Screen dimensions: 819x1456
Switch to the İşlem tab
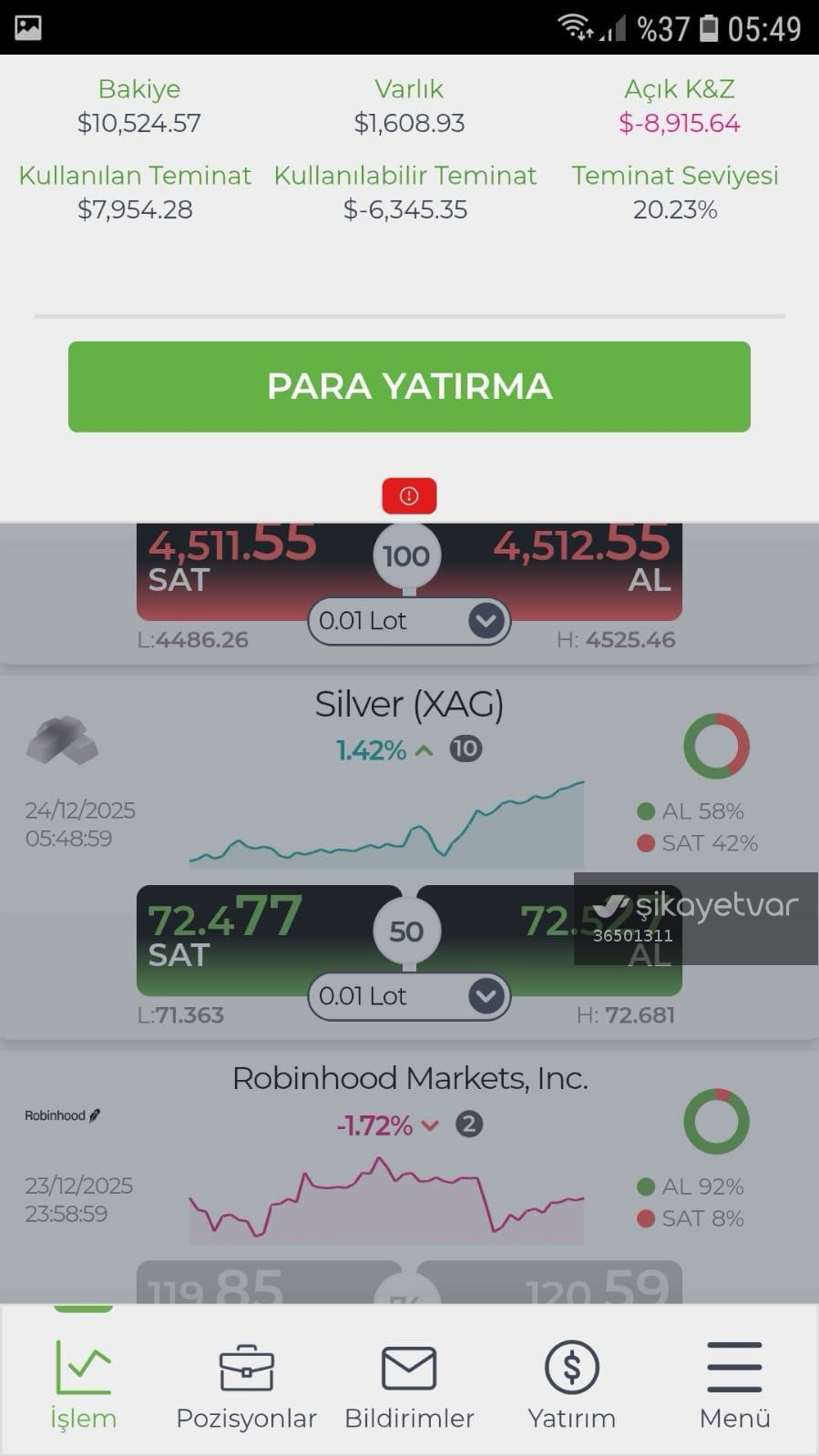point(83,1384)
